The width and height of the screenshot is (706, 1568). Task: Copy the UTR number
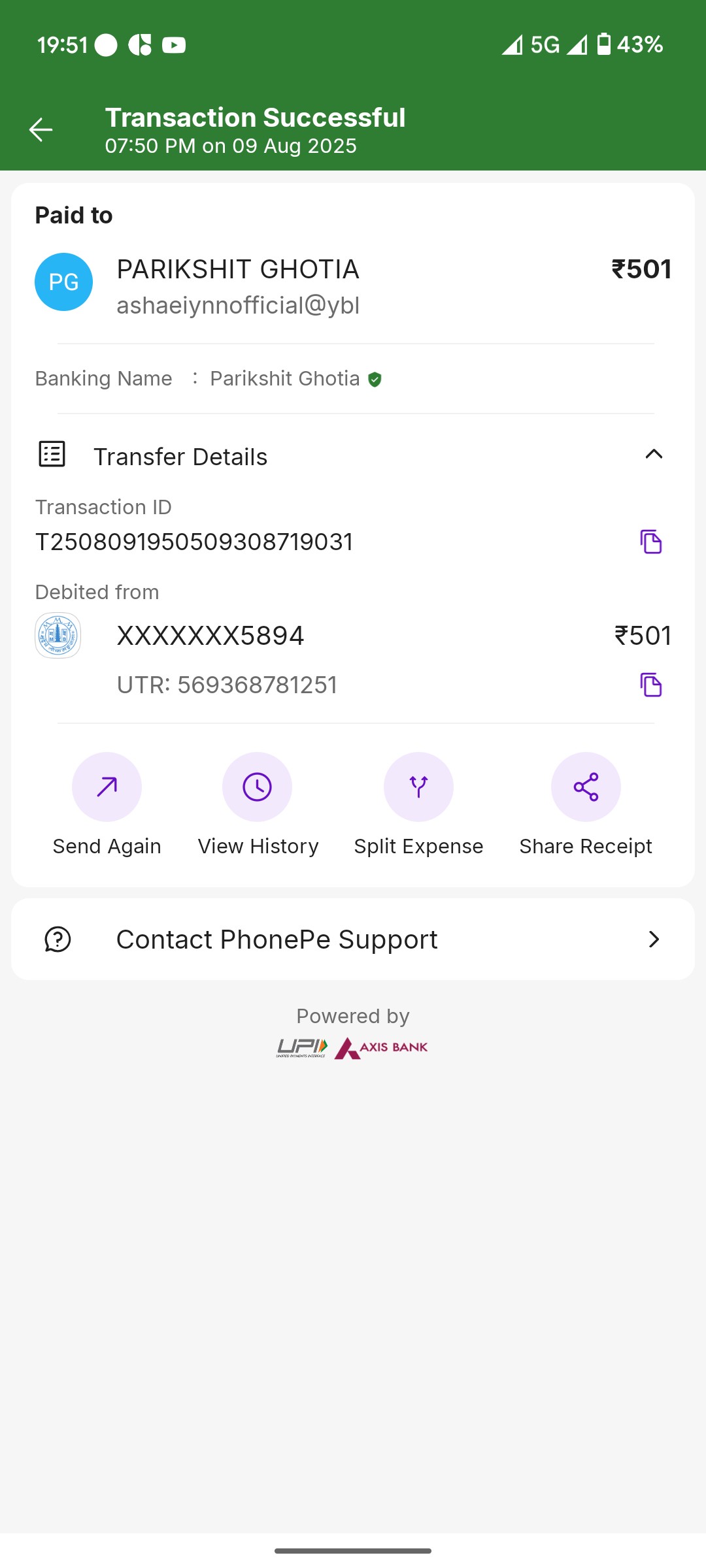[650, 685]
